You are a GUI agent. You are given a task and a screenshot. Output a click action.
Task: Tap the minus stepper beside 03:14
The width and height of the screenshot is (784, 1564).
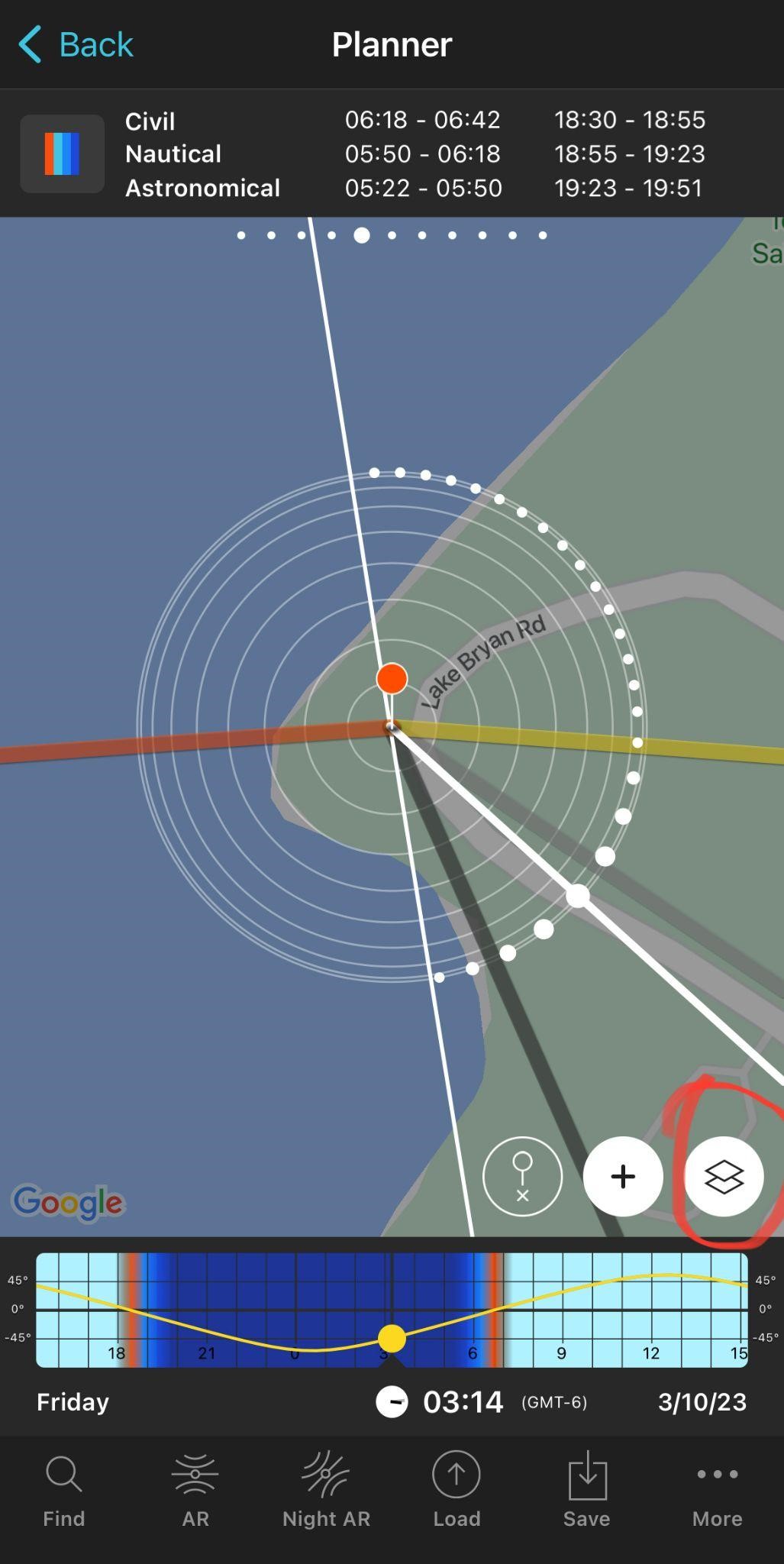tap(392, 1401)
